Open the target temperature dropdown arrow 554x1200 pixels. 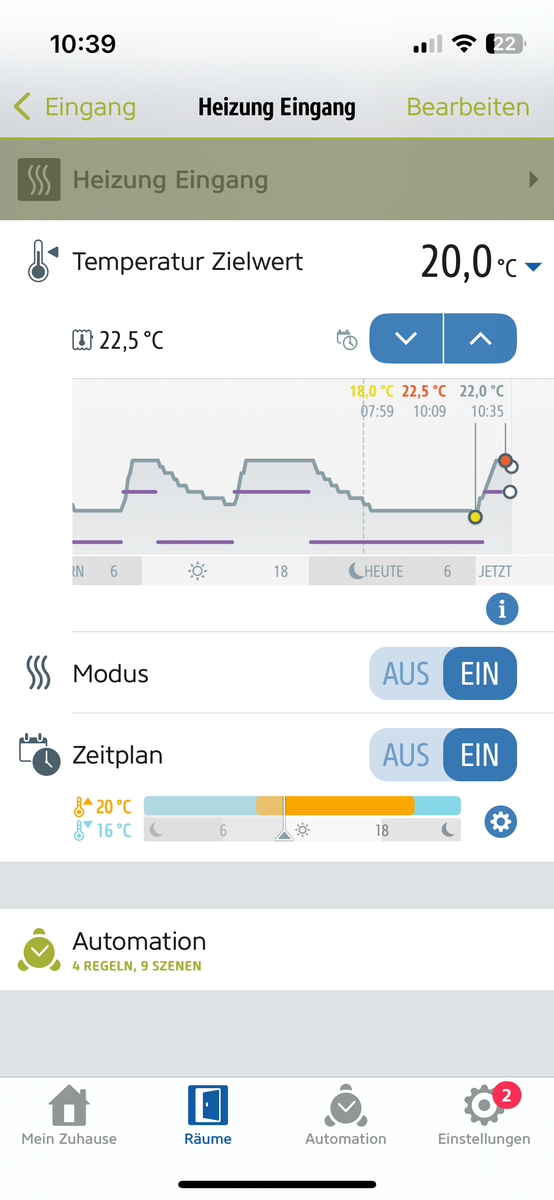click(533, 266)
